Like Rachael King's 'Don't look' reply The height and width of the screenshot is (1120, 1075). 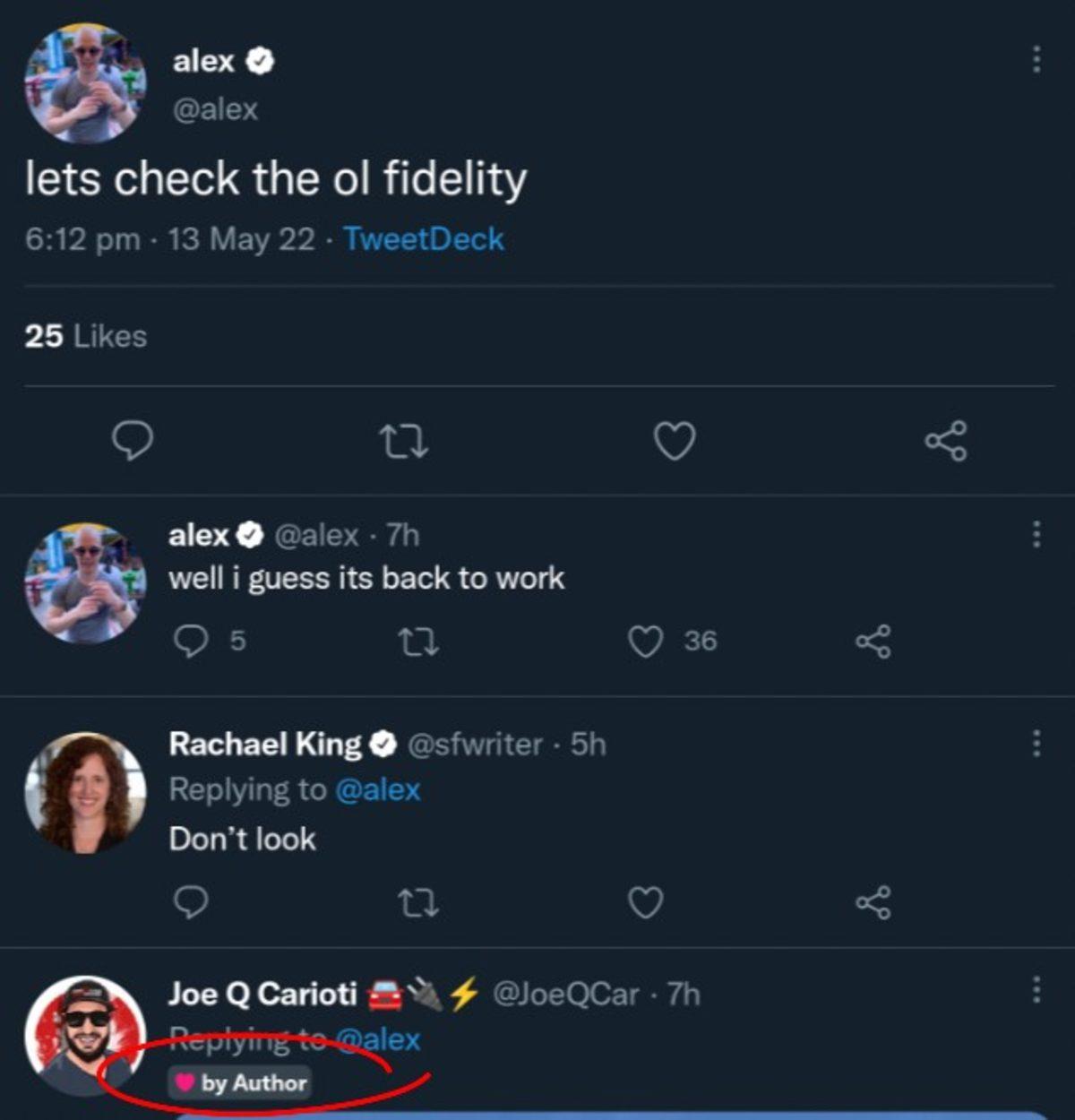pyautogui.click(x=646, y=902)
